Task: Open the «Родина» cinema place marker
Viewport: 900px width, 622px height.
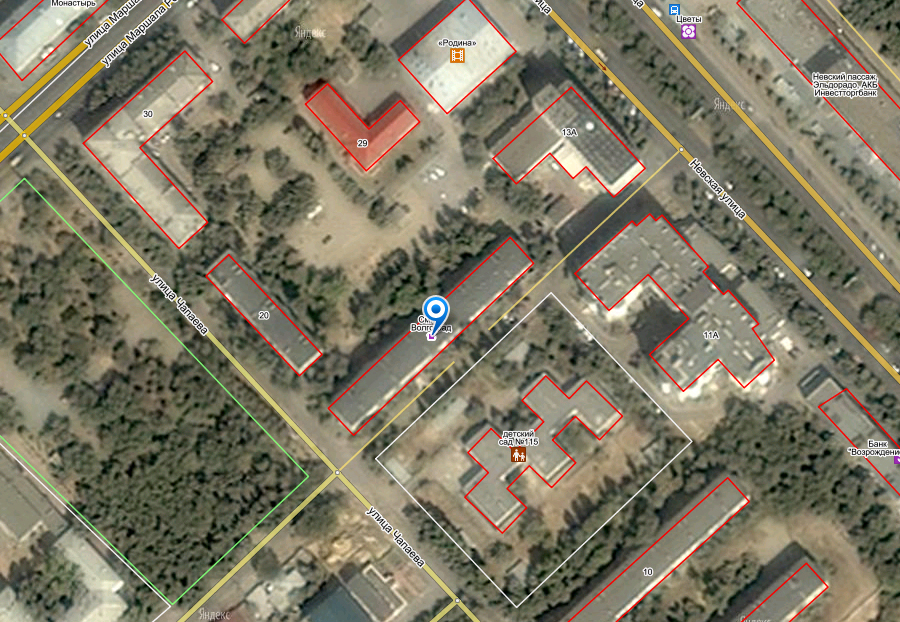Action: tap(458, 56)
